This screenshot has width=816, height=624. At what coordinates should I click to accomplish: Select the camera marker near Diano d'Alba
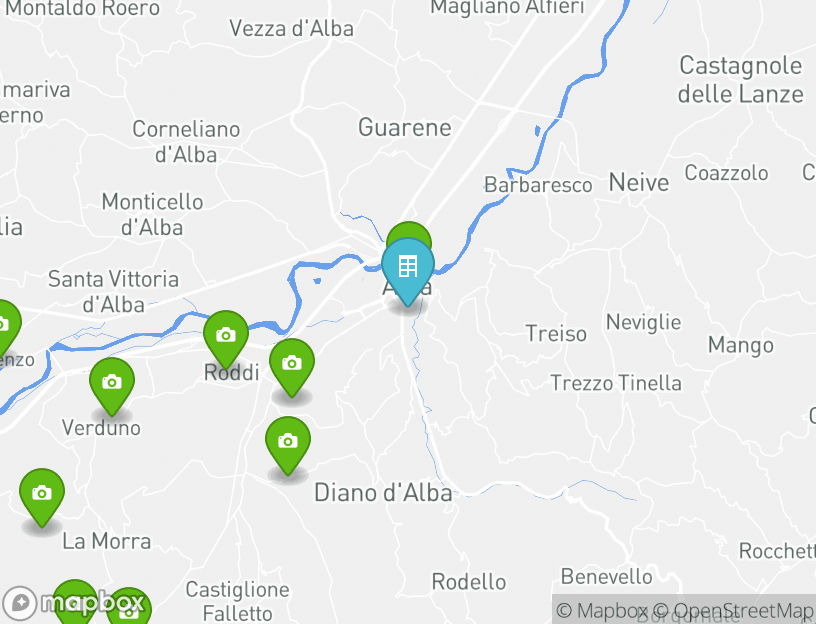click(288, 442)
